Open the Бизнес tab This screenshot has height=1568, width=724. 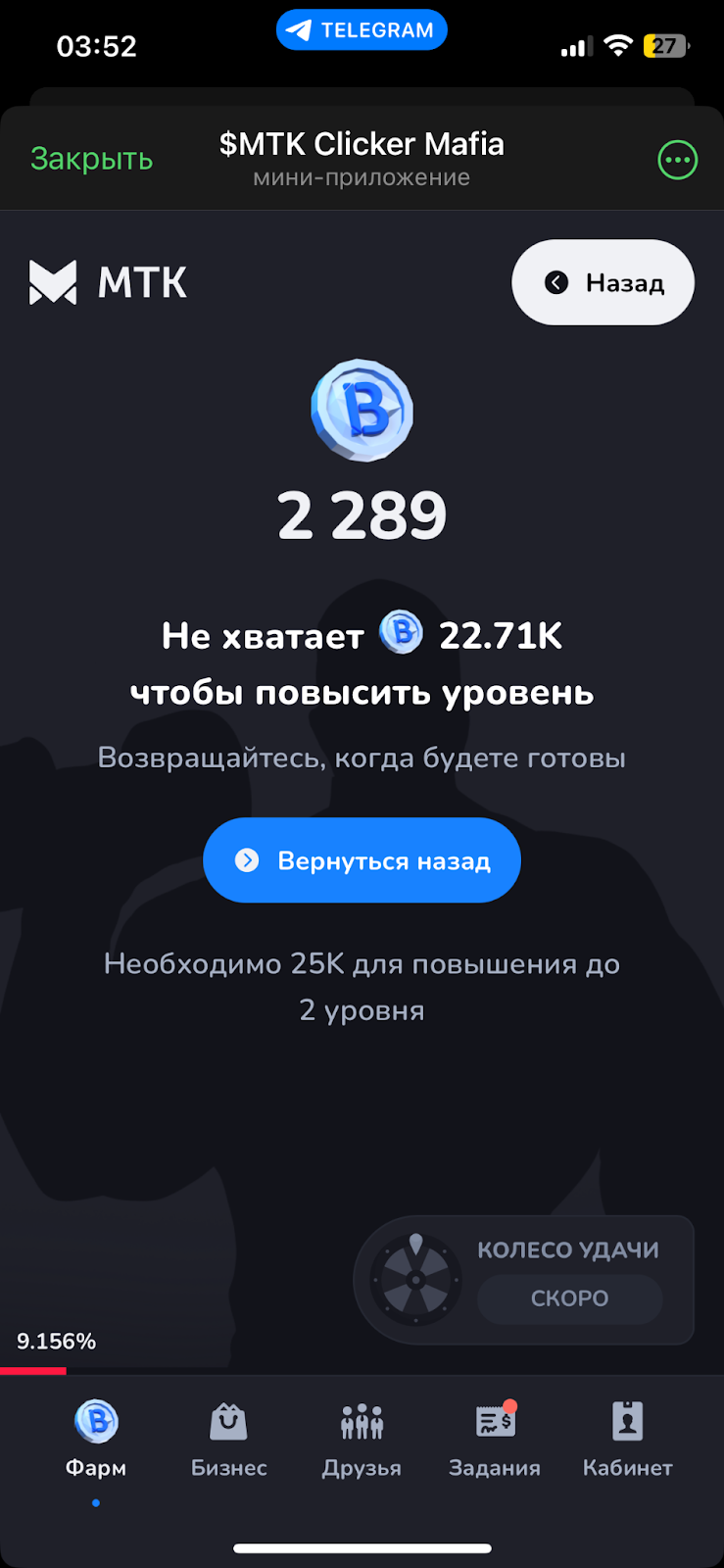tap(228, 1438)
